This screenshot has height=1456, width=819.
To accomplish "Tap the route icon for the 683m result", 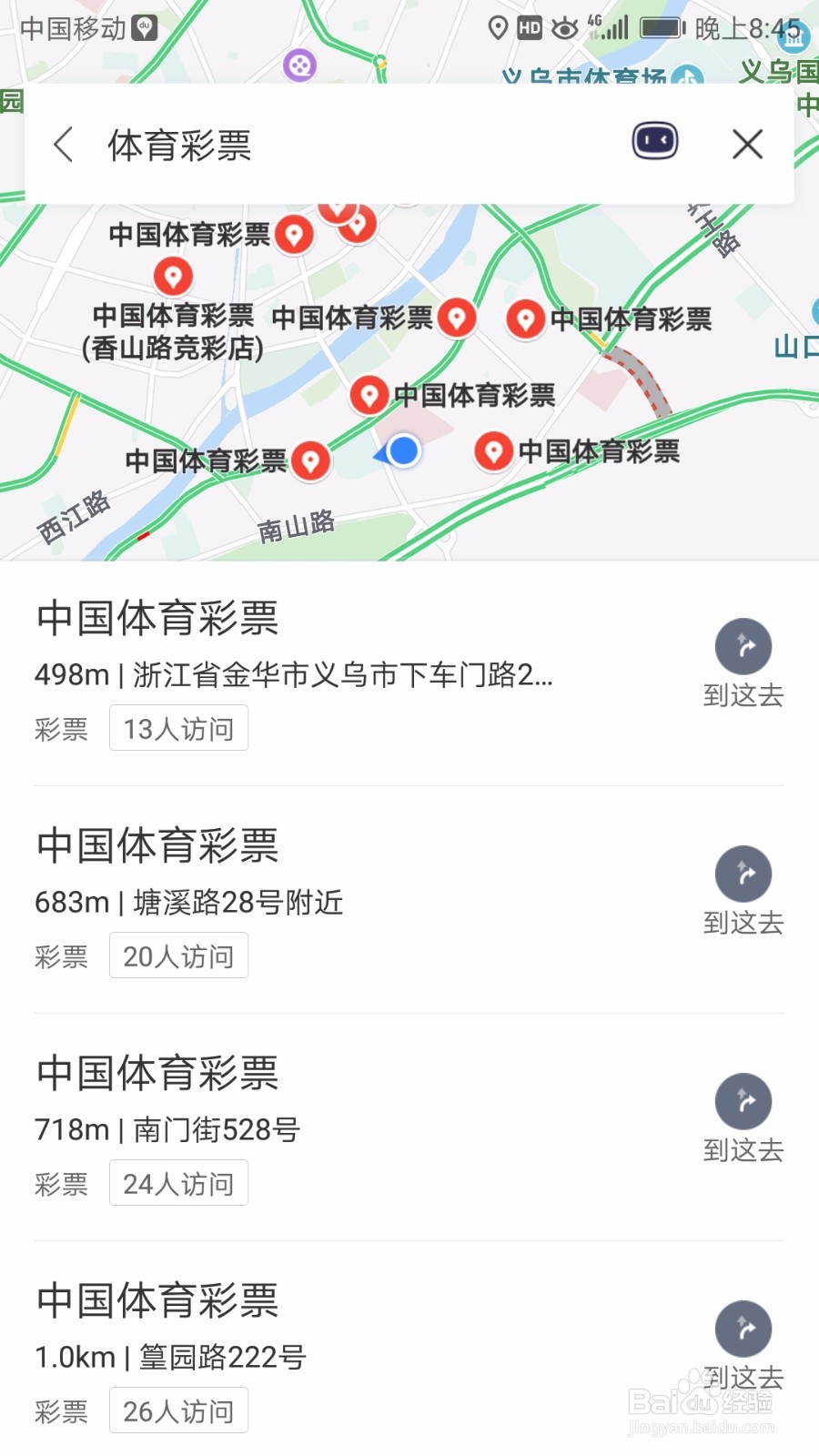I will tap(743, 873).
